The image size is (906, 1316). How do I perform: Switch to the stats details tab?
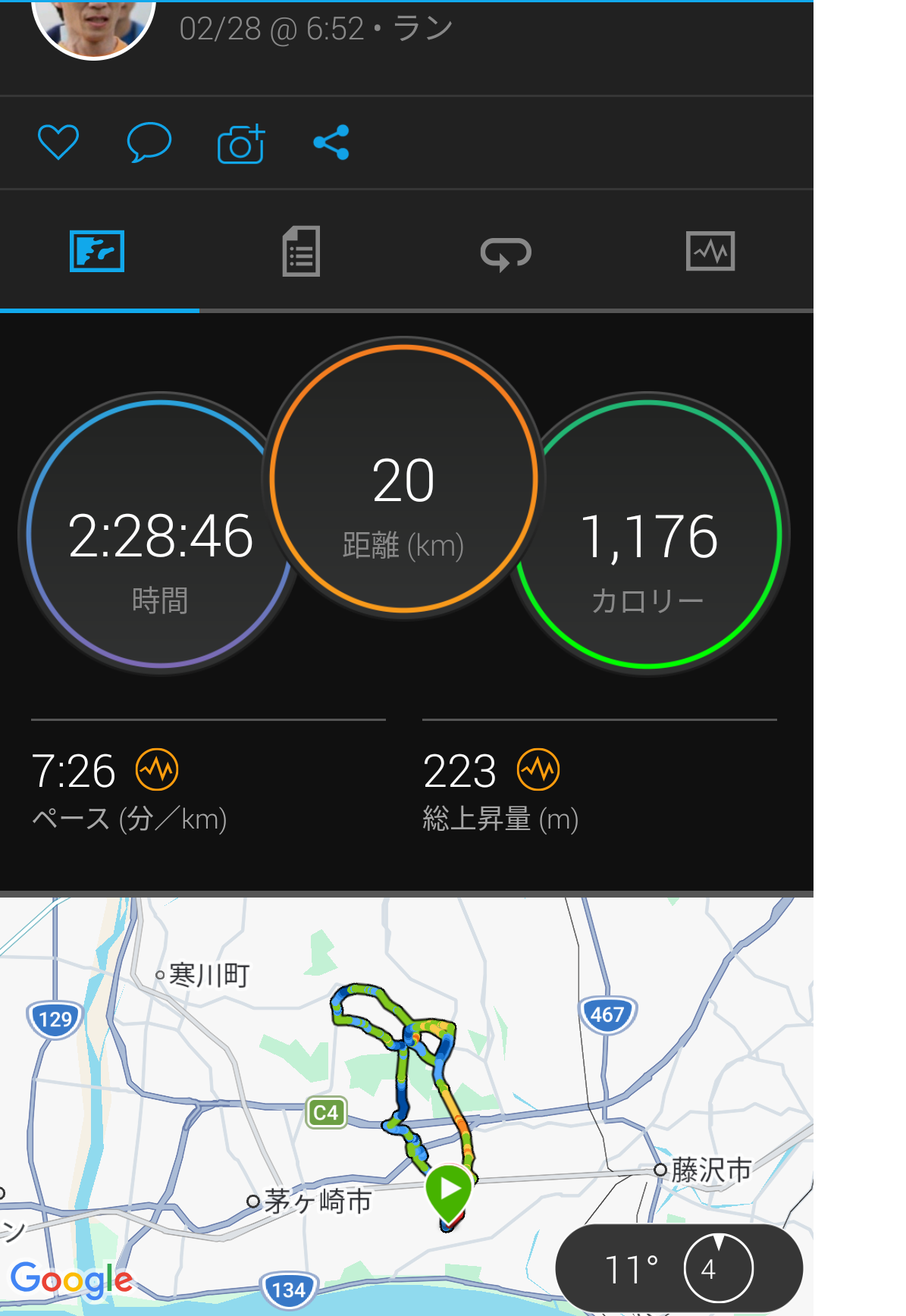pos(301,251)
